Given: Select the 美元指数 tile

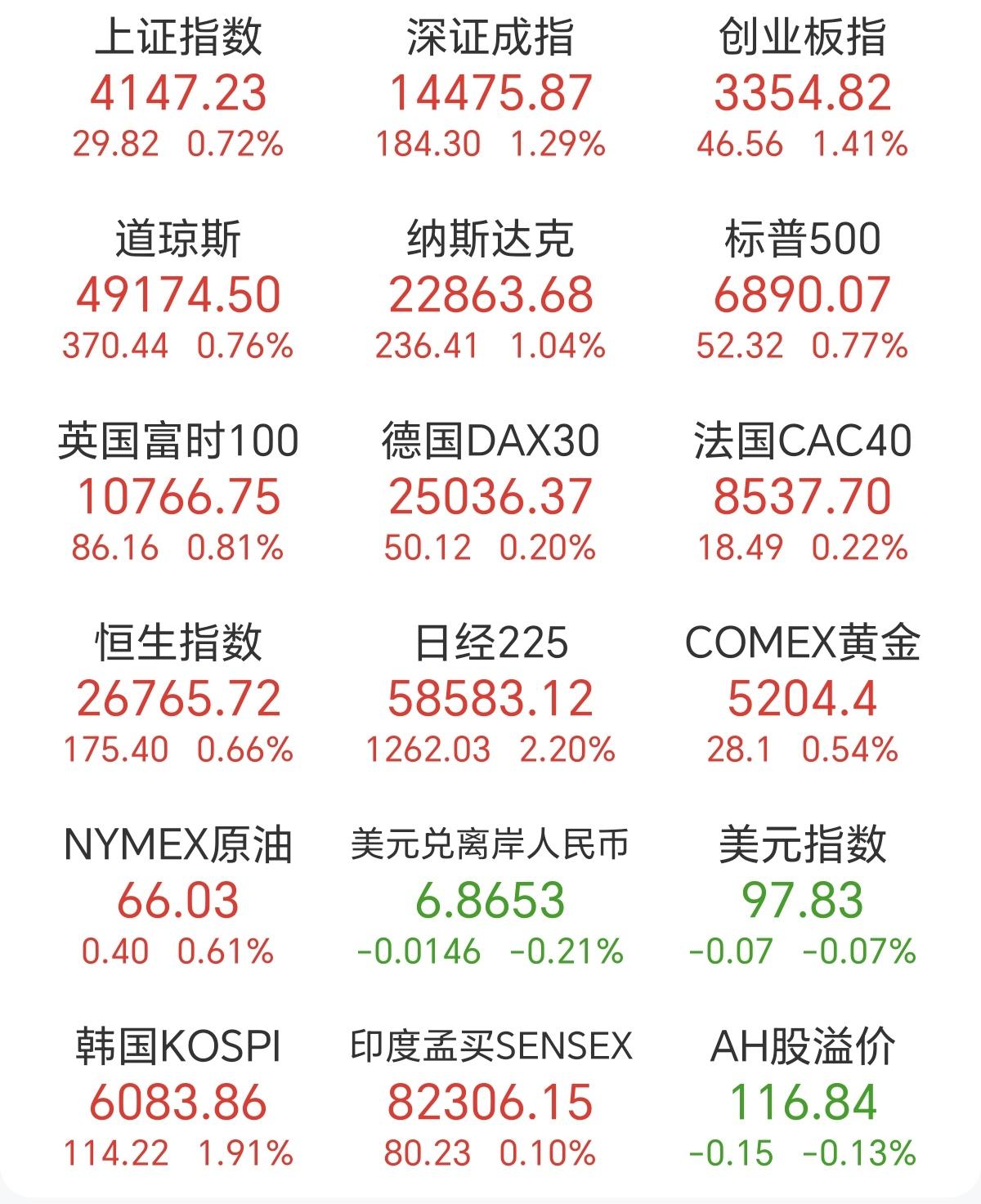Looking at the screenshot, I should click(x=803, y=899).
